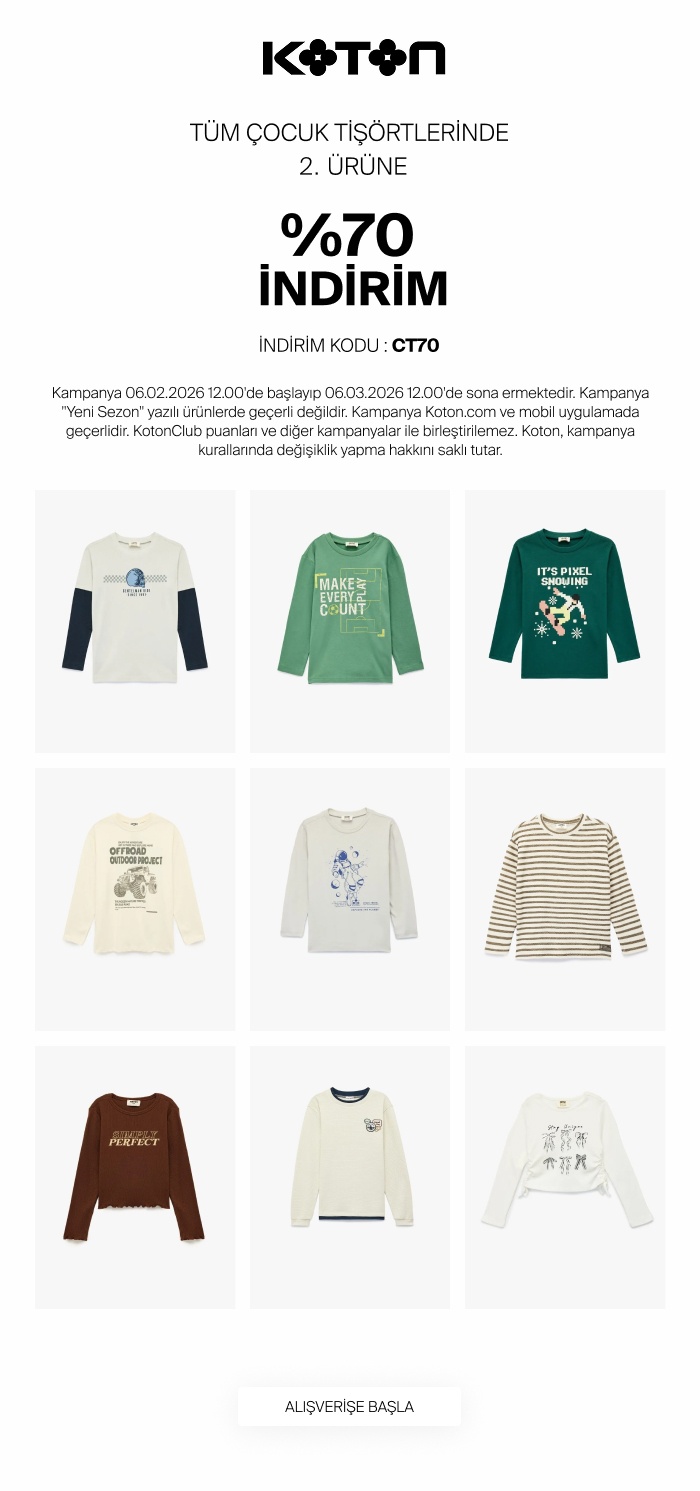
Task: View the grey astronaut print shirt
Action: pos(349,898)
